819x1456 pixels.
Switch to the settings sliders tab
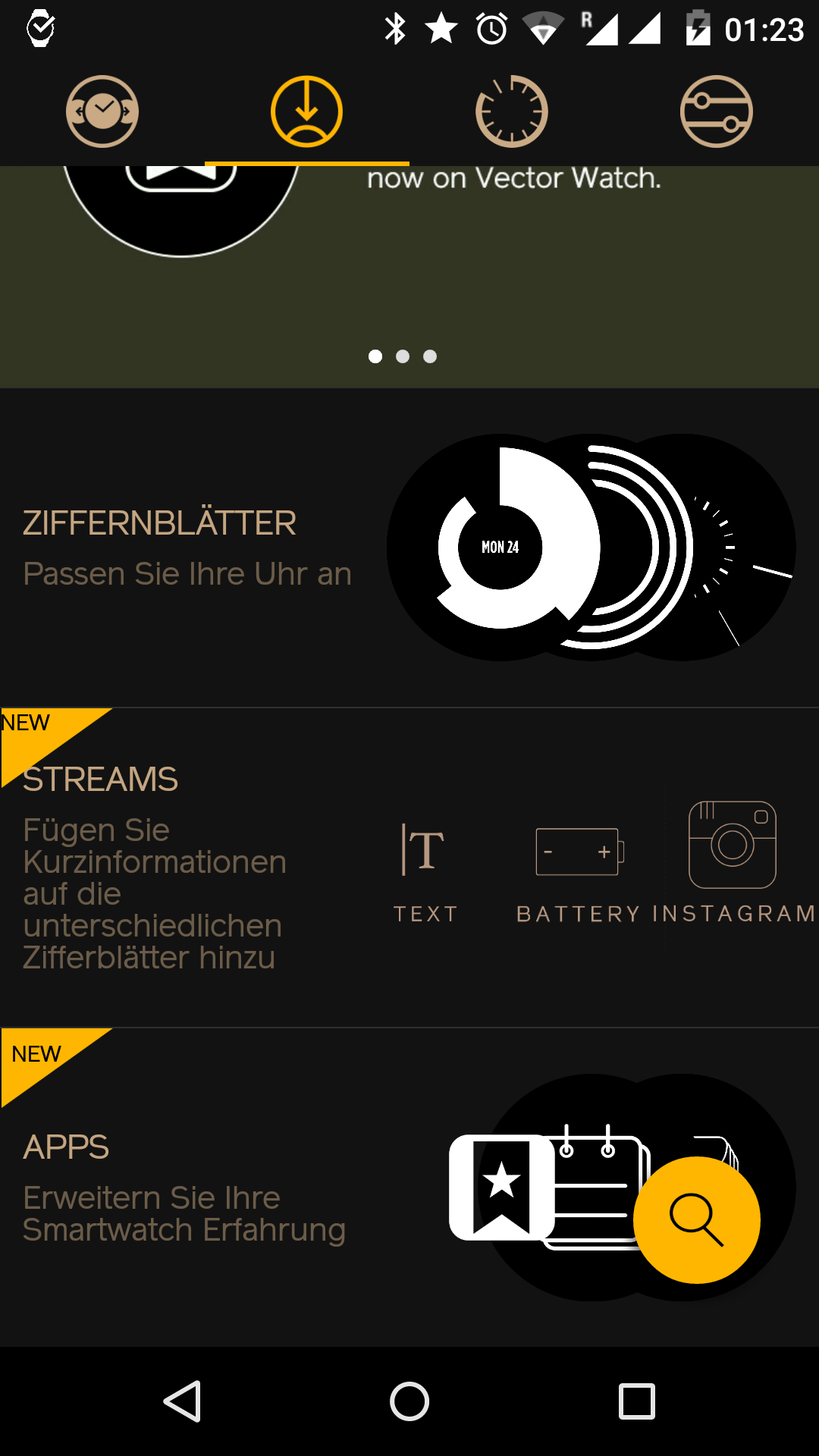717,111
